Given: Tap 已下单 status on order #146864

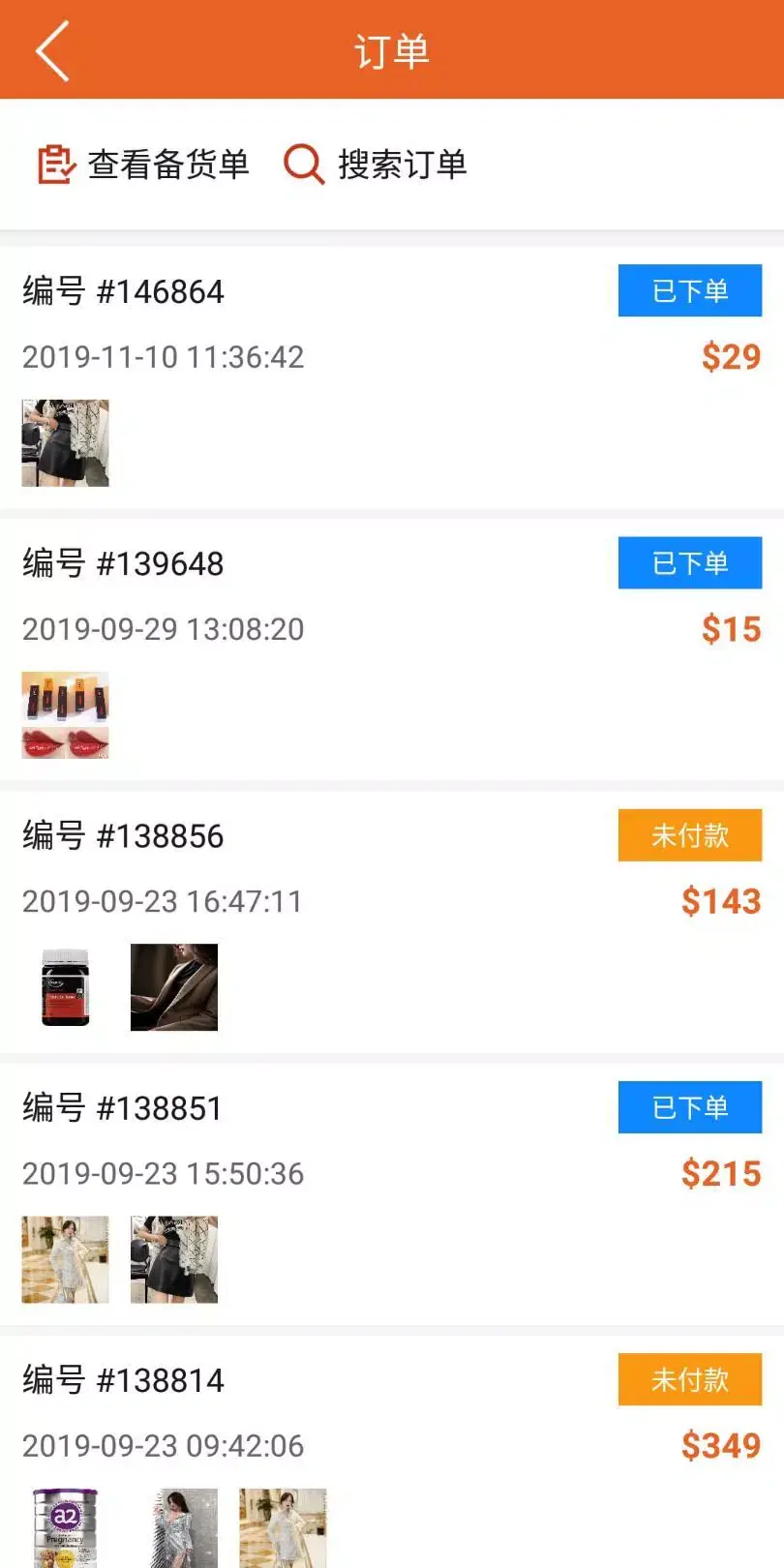Looking at the screenshot, I should [689, 290].
